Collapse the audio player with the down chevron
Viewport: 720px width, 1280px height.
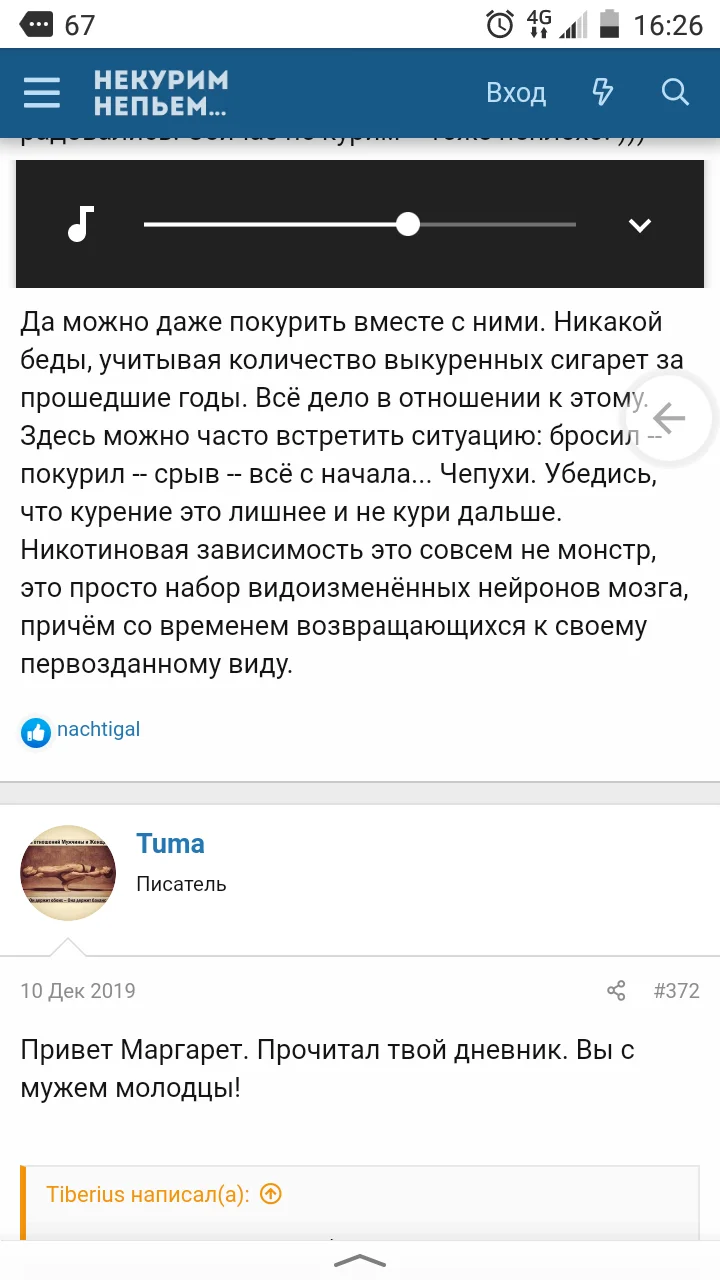(639, 225)
